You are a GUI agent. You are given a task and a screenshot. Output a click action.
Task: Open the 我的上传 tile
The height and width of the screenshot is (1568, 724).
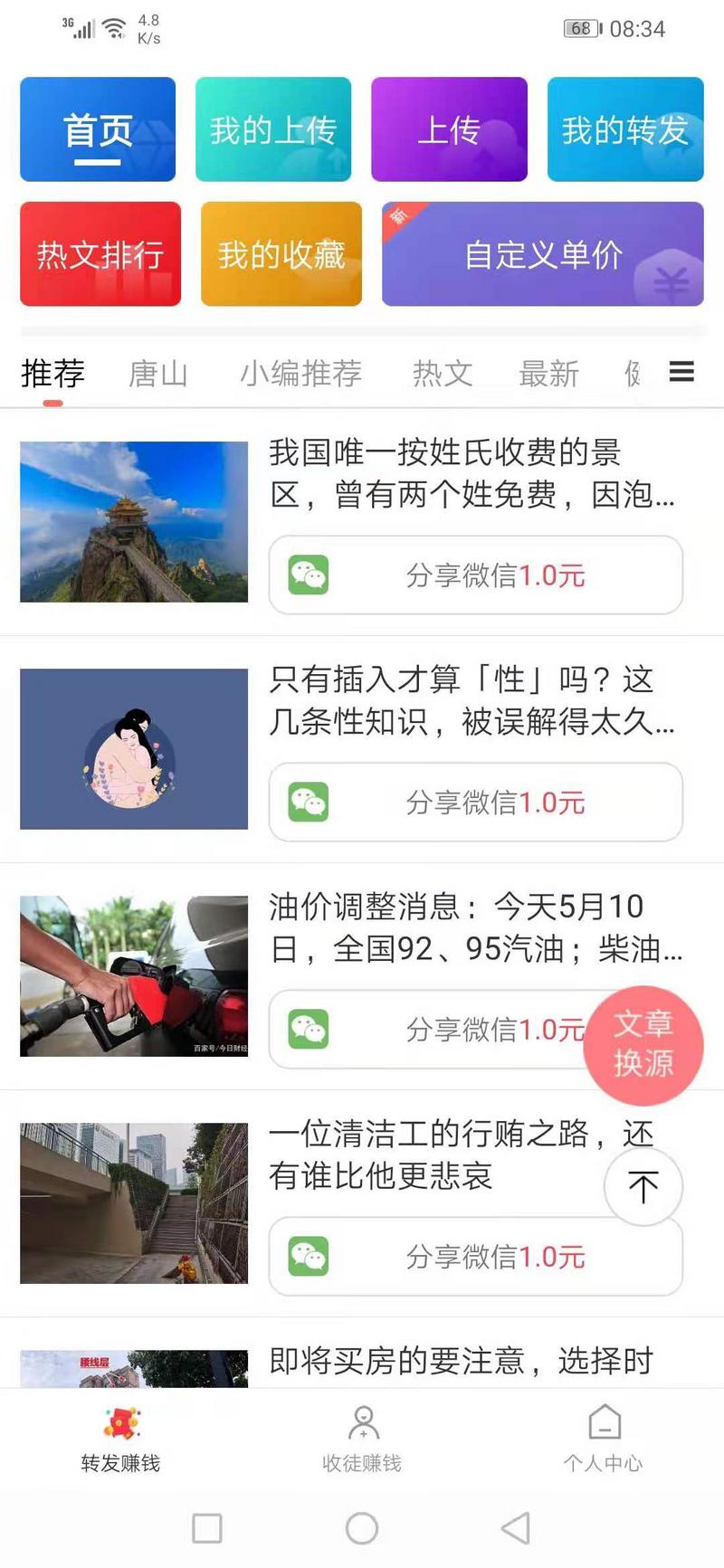[273, 129]
